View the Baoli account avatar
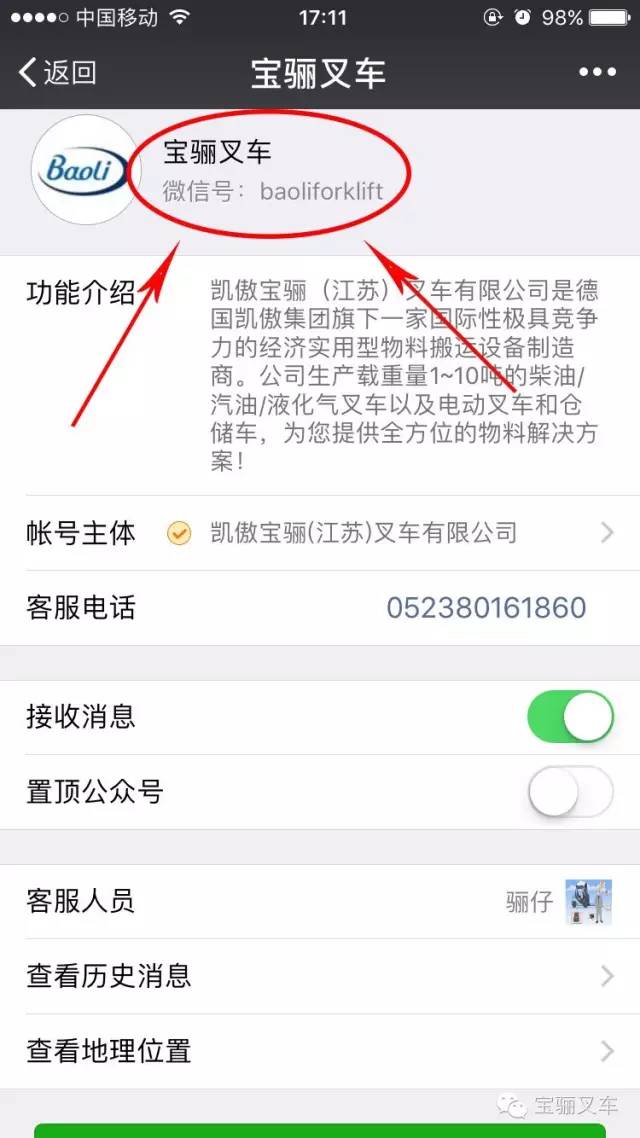The image size is (640, 1138). tap(86, 172)
